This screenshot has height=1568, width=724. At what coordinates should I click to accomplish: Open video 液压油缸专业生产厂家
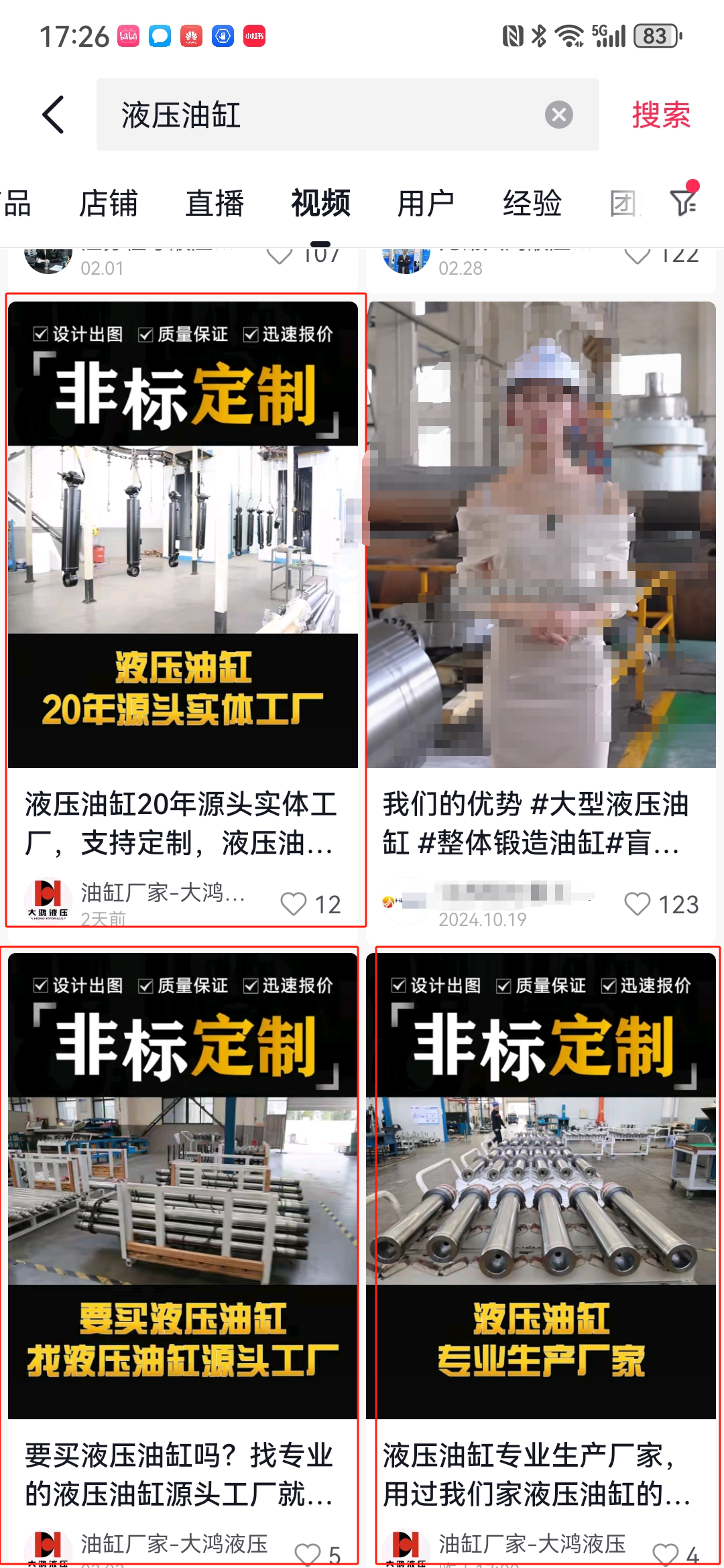[x=540, y=1186]
